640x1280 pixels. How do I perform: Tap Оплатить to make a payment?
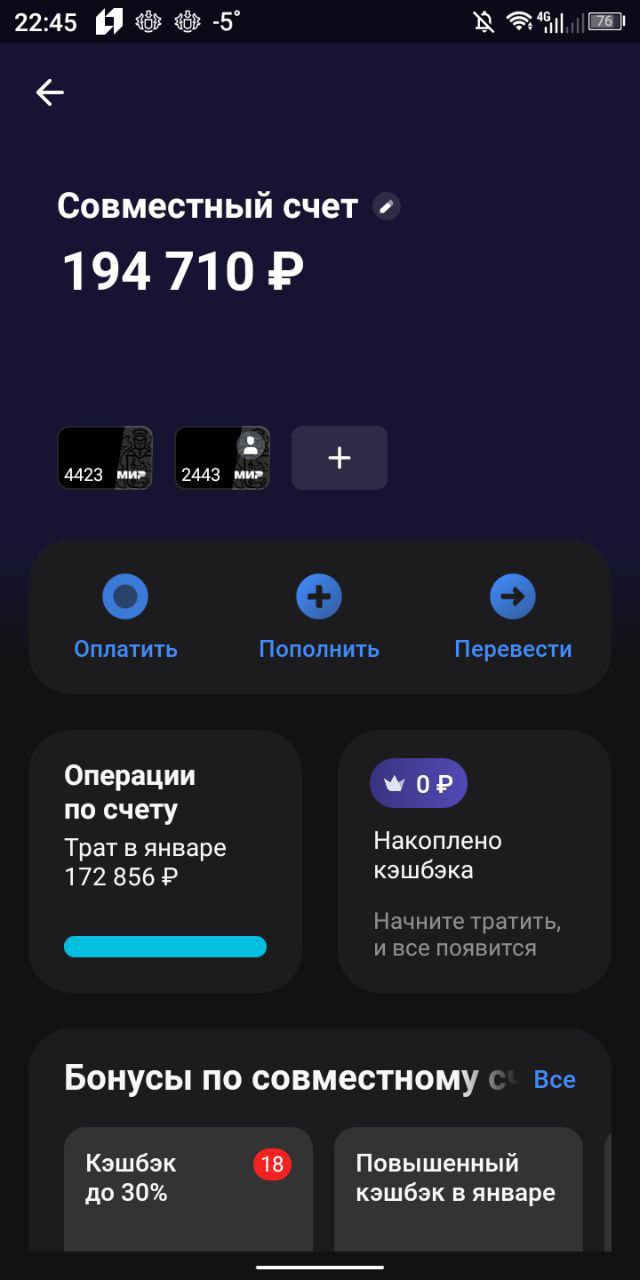pos(126,619)
